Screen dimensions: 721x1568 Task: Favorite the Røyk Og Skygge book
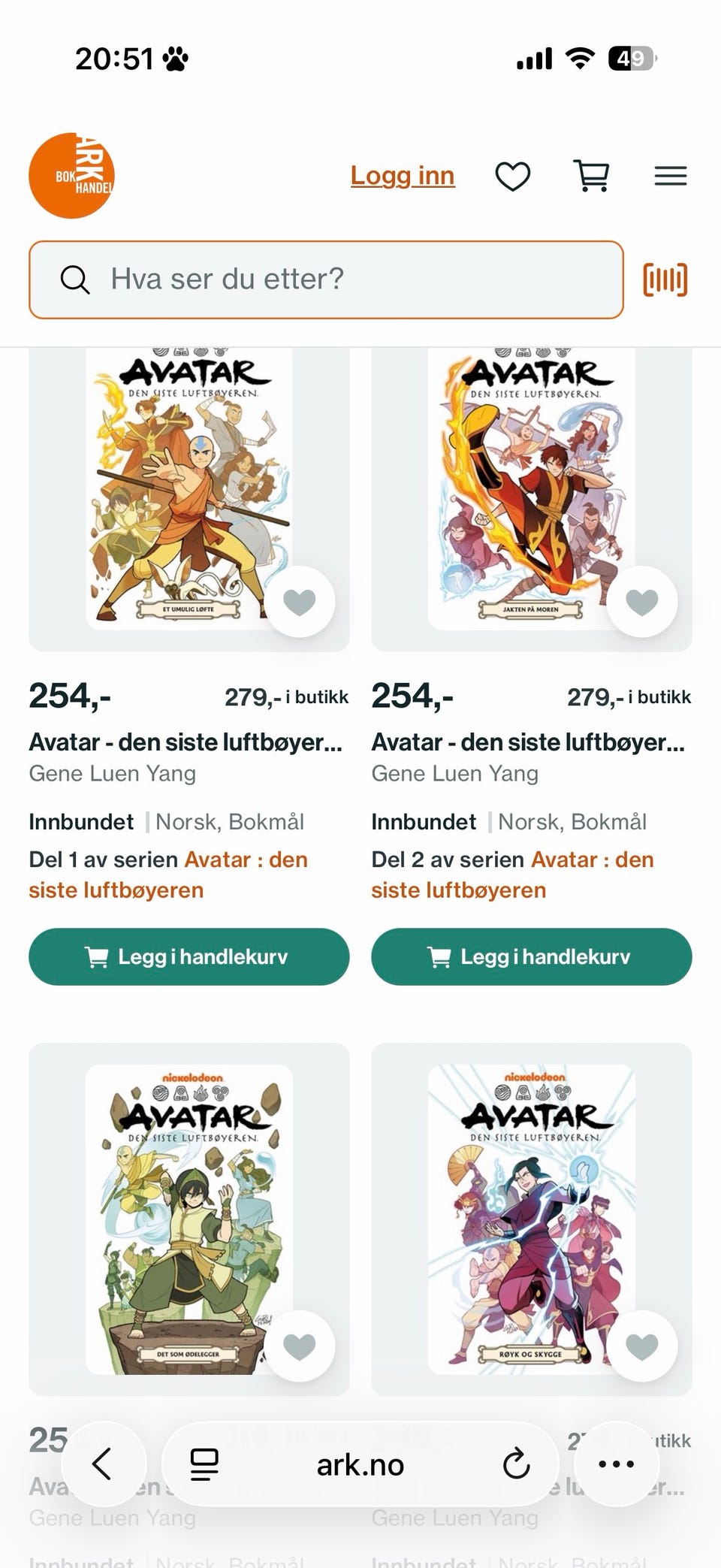click(x=641, y=1345)
